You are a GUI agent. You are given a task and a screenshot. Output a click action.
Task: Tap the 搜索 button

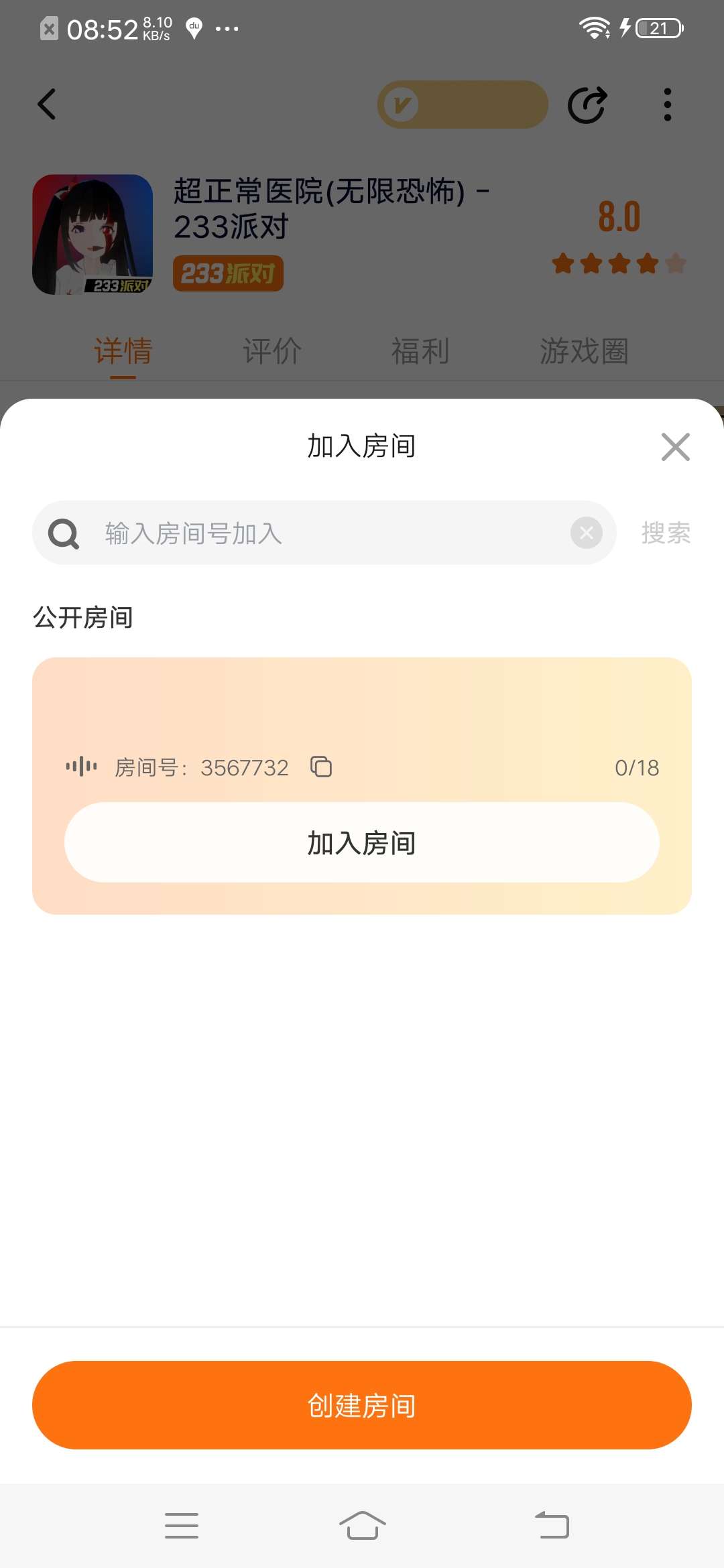pyautogui.click(x=665, y=533)
